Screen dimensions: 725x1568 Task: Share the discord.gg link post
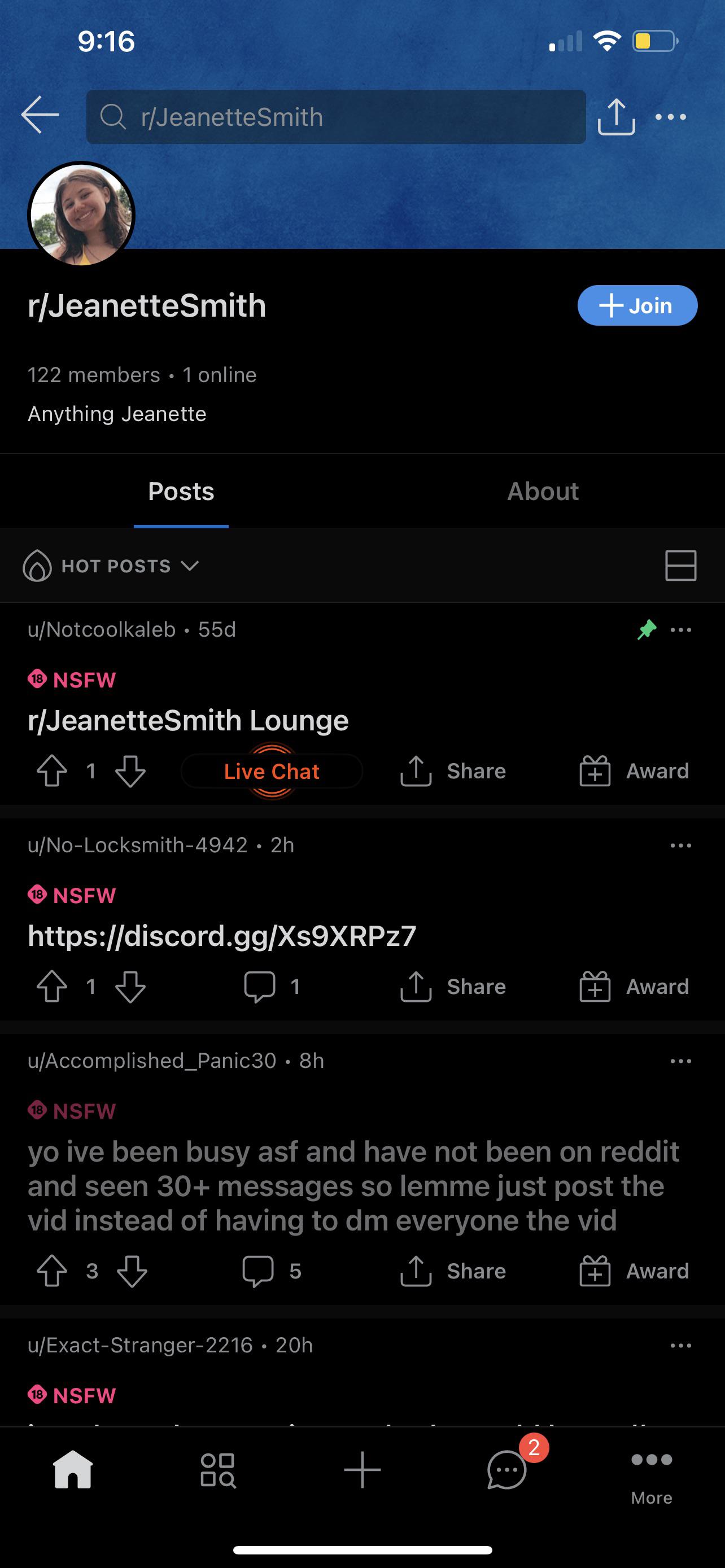click(453, 987)
